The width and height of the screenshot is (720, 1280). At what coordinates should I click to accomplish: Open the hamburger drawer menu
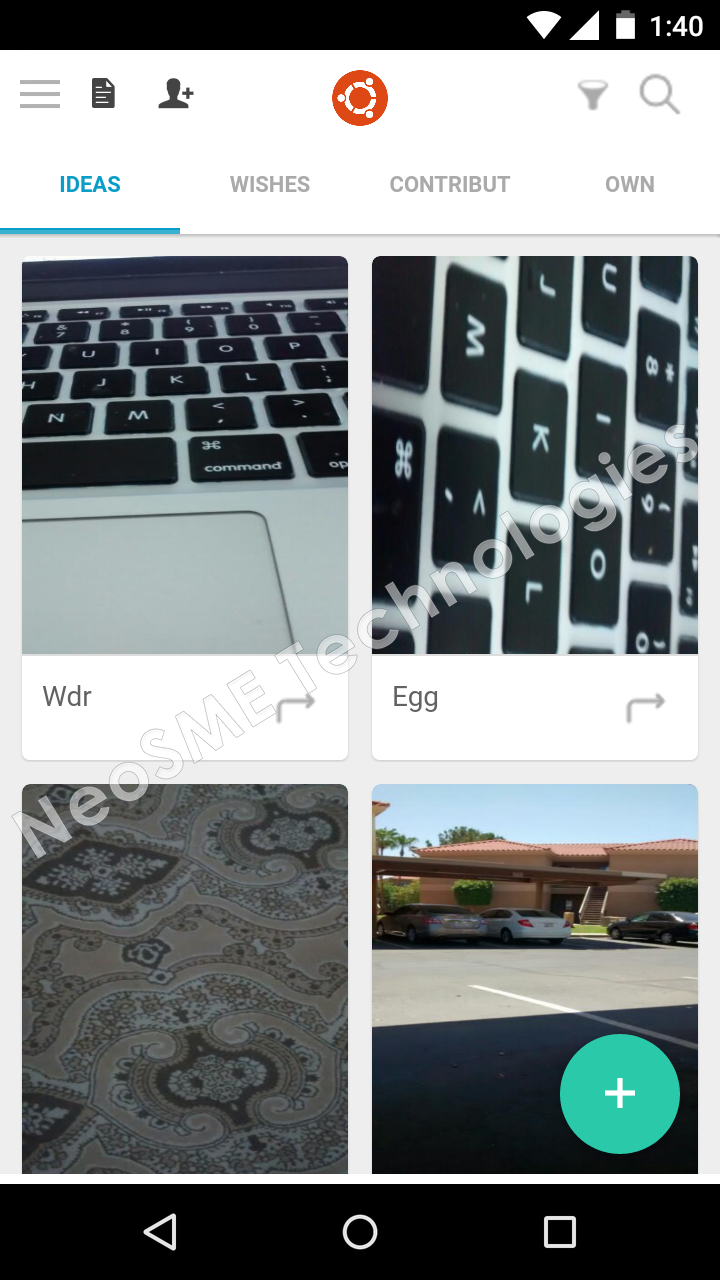click(40, 95)
